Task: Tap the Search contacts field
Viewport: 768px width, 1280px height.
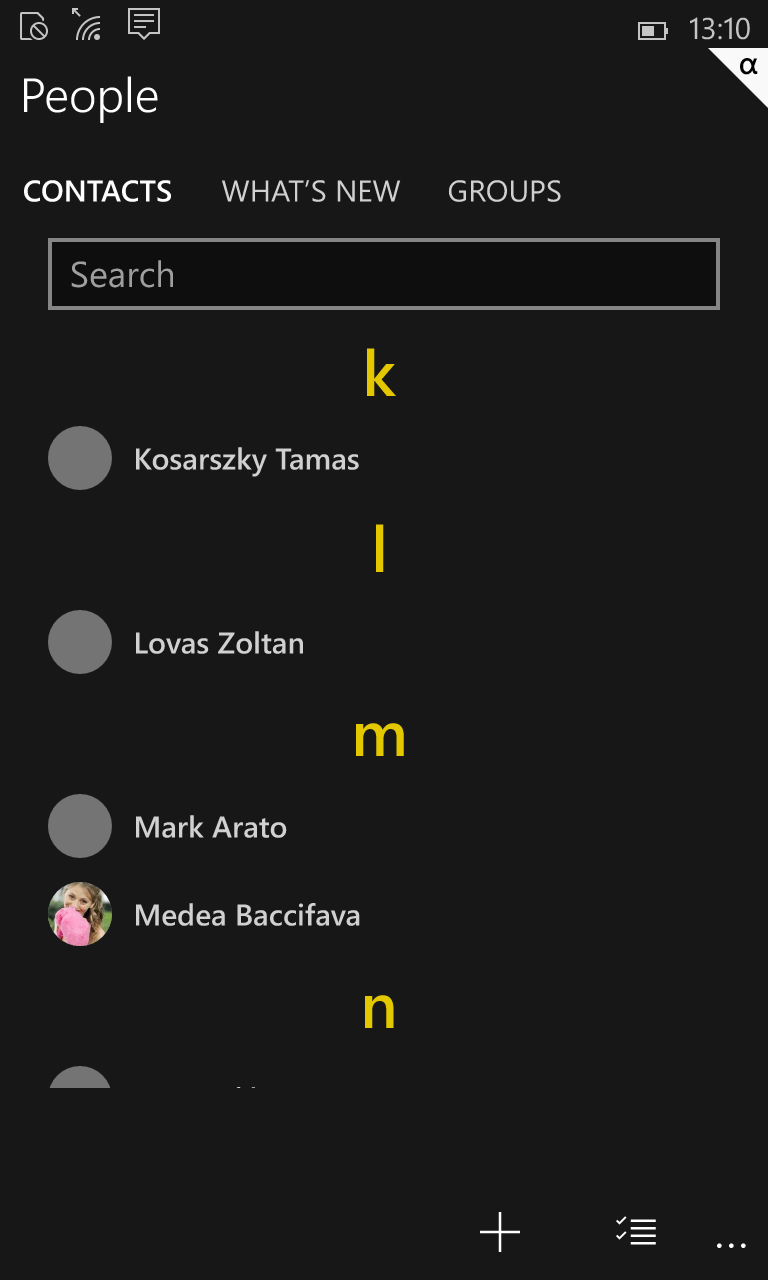Action: tap(384, 274)
